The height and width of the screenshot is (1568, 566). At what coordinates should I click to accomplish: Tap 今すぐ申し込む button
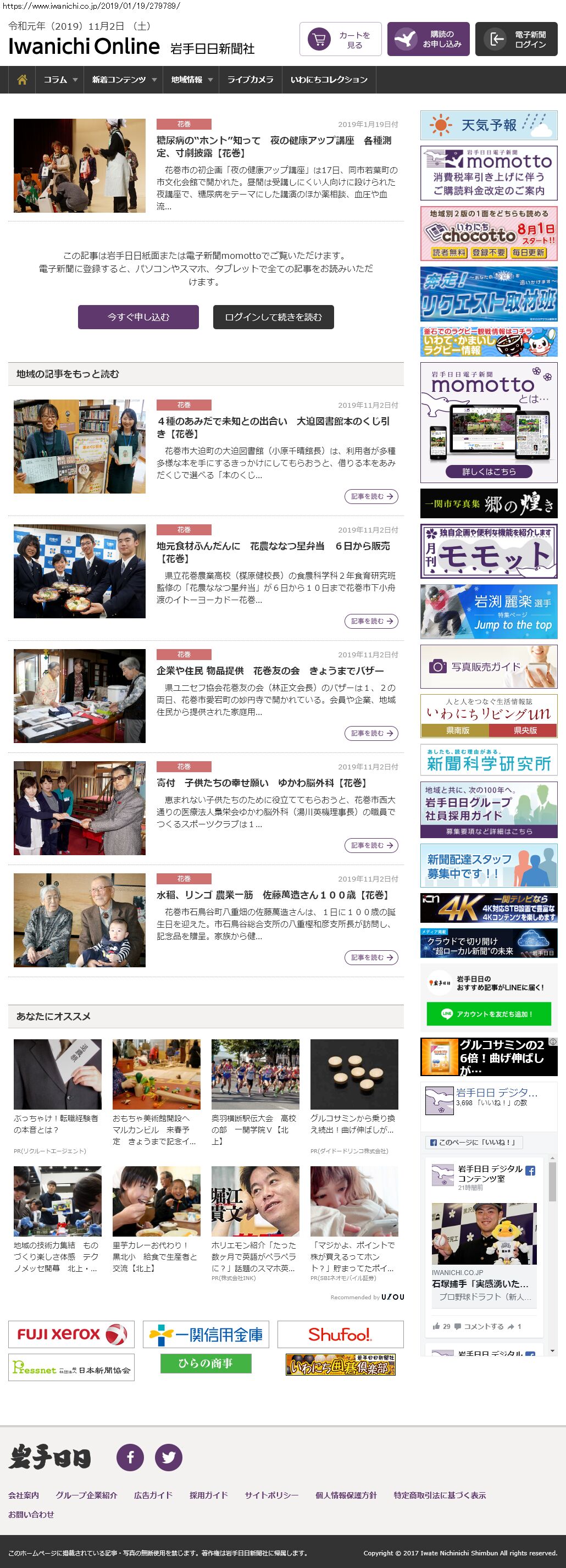(138, 317)
